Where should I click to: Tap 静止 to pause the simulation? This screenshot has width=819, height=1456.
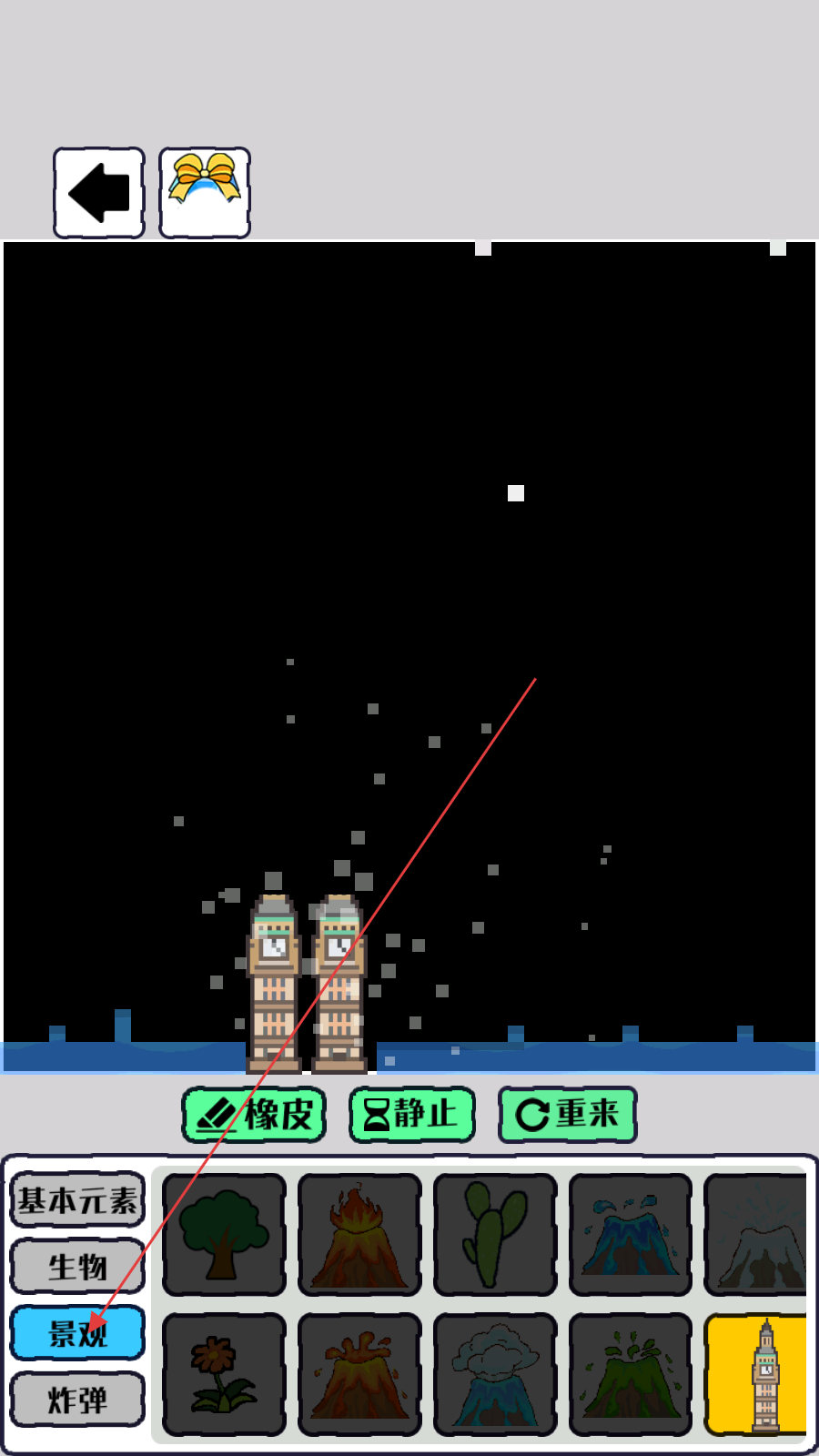coord(412,1115)
